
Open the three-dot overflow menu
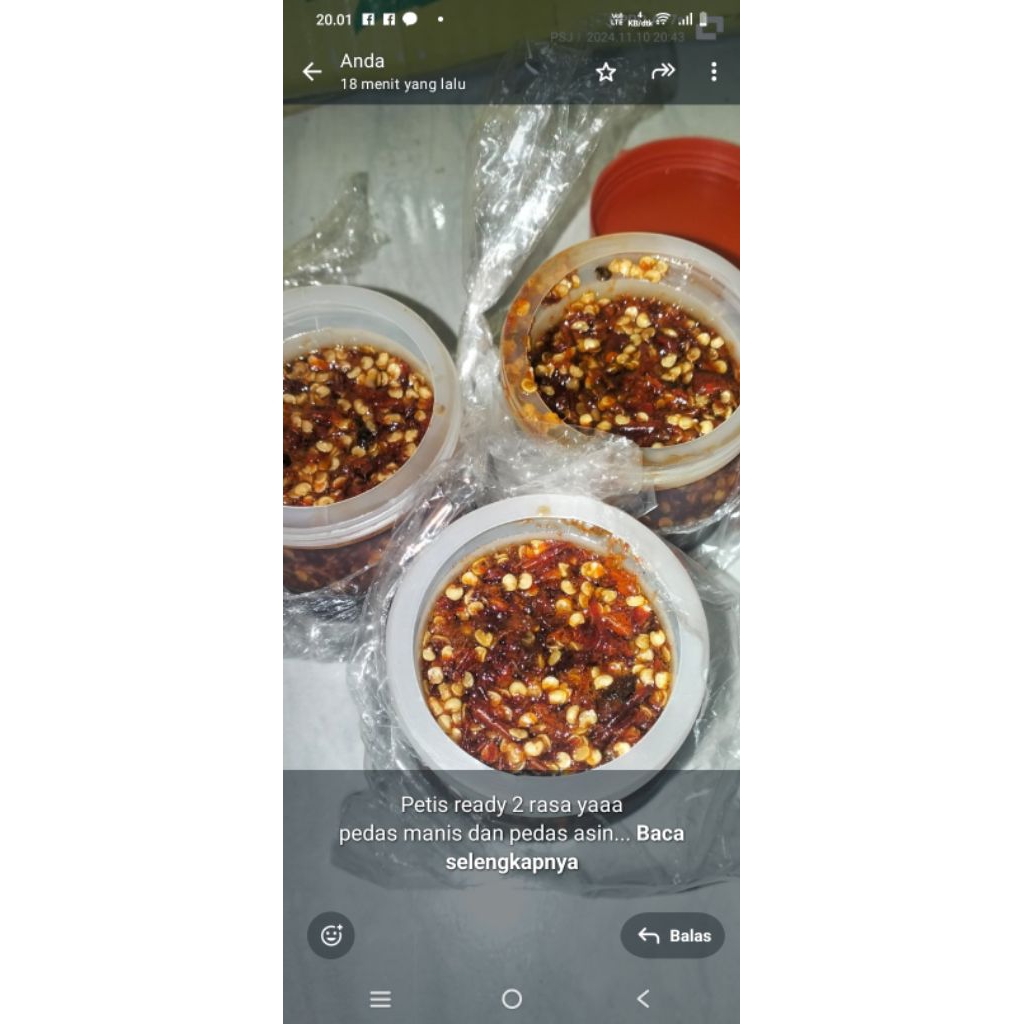tap(714, 71)
